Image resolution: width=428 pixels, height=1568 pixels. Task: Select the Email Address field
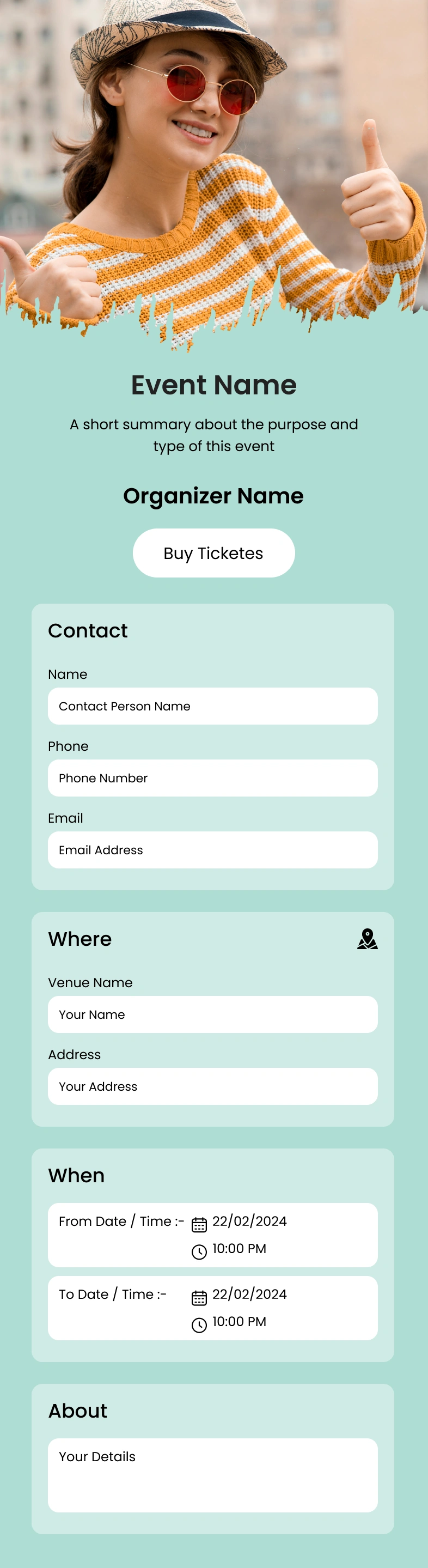pos(213,850)
